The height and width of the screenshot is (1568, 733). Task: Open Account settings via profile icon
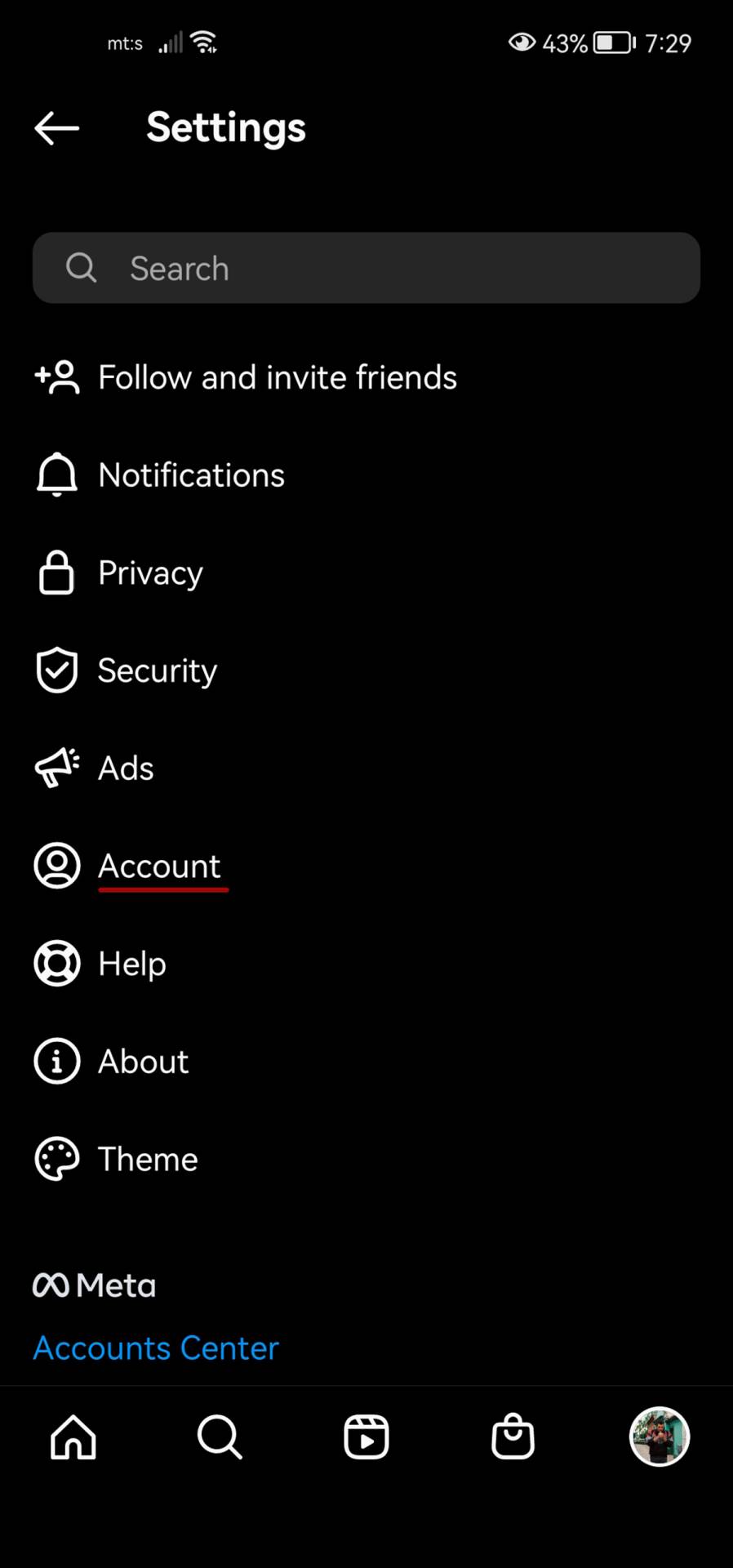pos(56,865)
